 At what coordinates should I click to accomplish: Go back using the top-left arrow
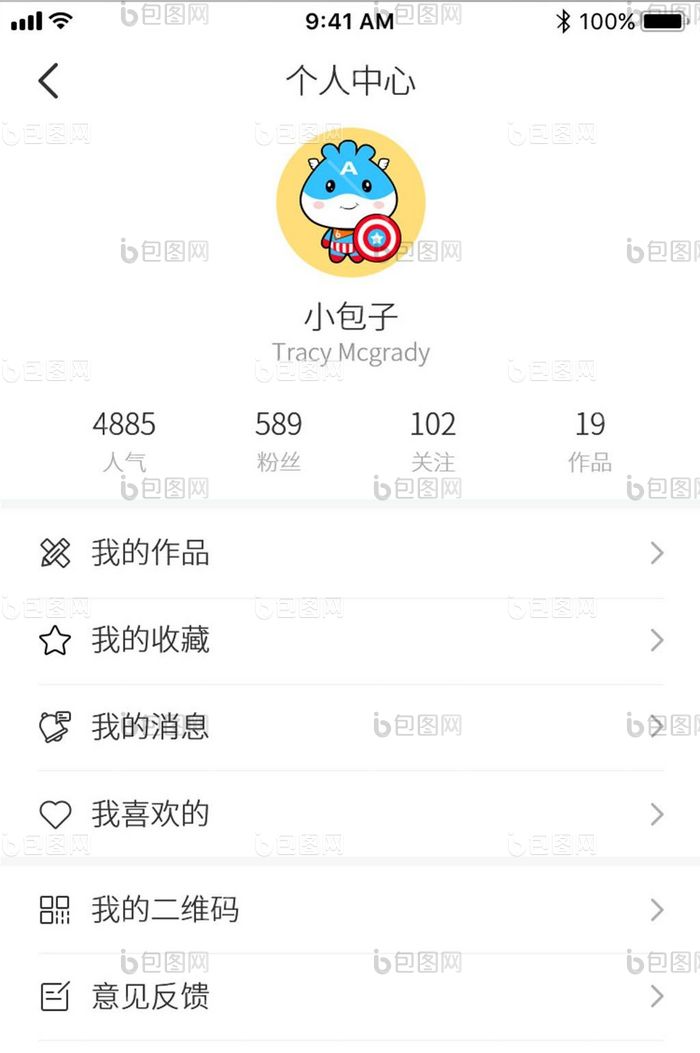(x=49, y=81)
